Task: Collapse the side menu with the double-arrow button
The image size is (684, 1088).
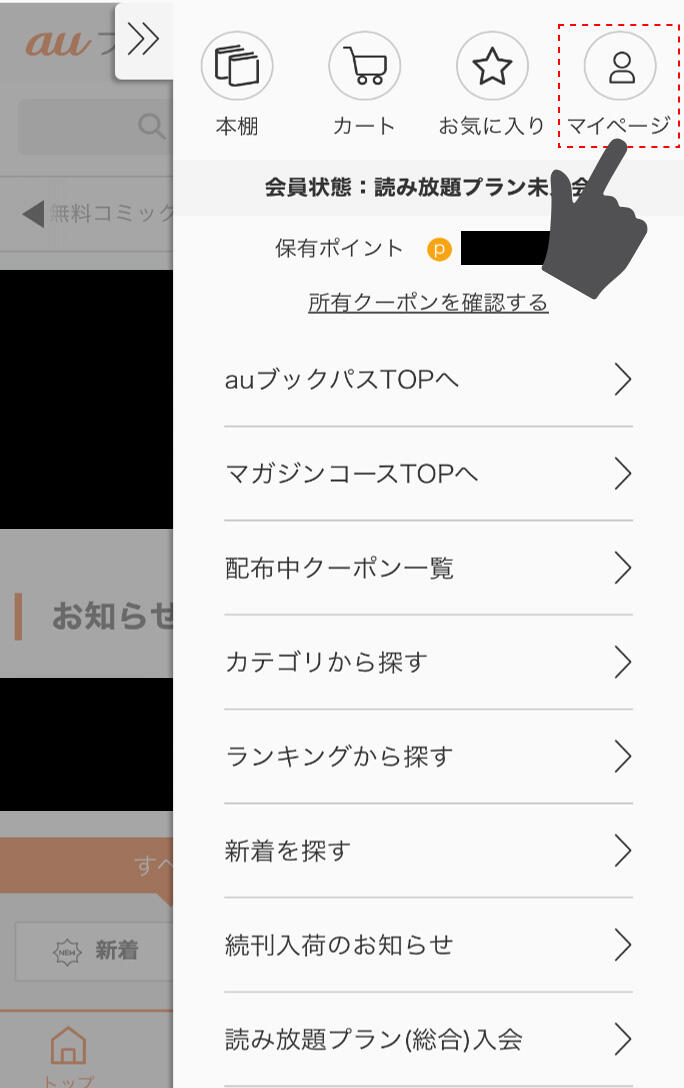Action: [x=144, y=40]
